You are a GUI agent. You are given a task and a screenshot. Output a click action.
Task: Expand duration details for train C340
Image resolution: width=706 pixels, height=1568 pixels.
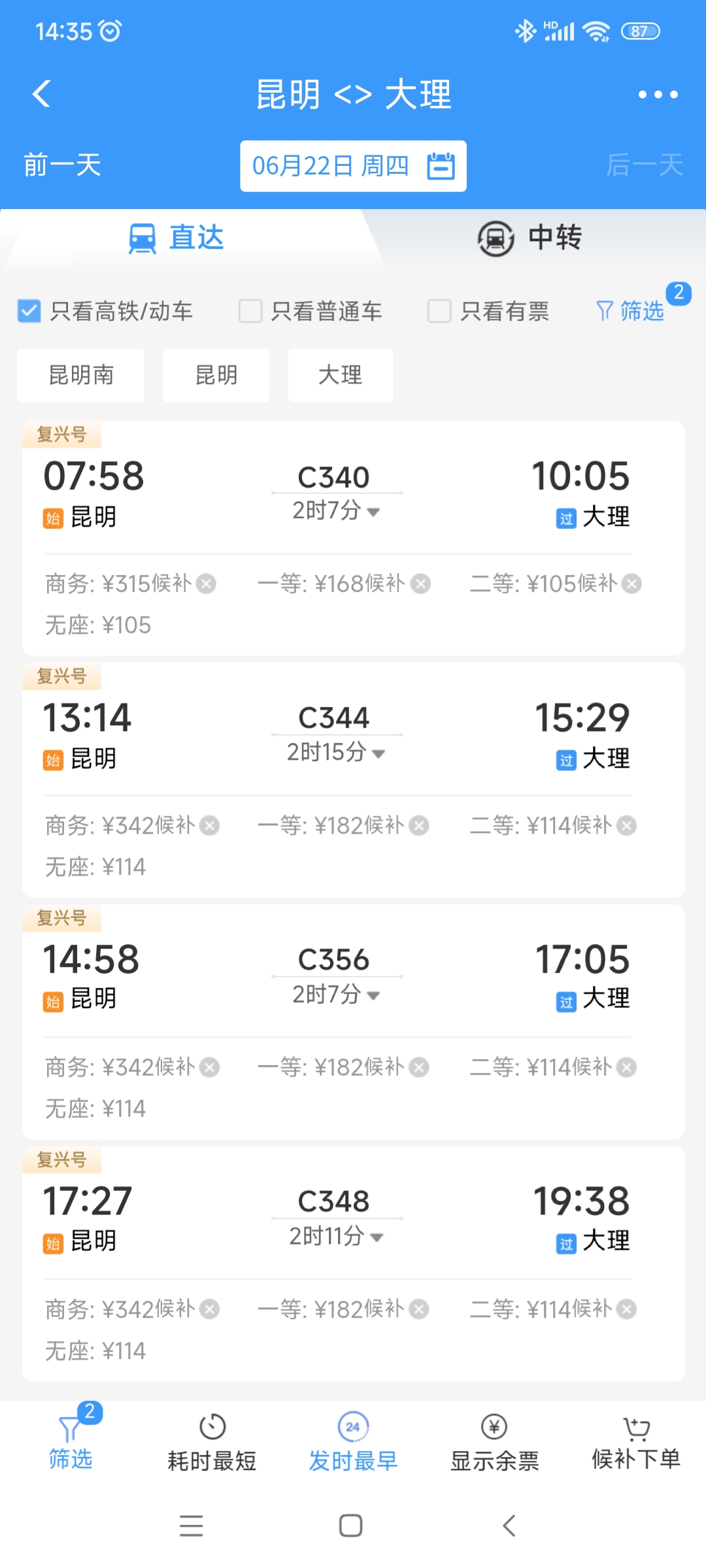pos(373,512)
